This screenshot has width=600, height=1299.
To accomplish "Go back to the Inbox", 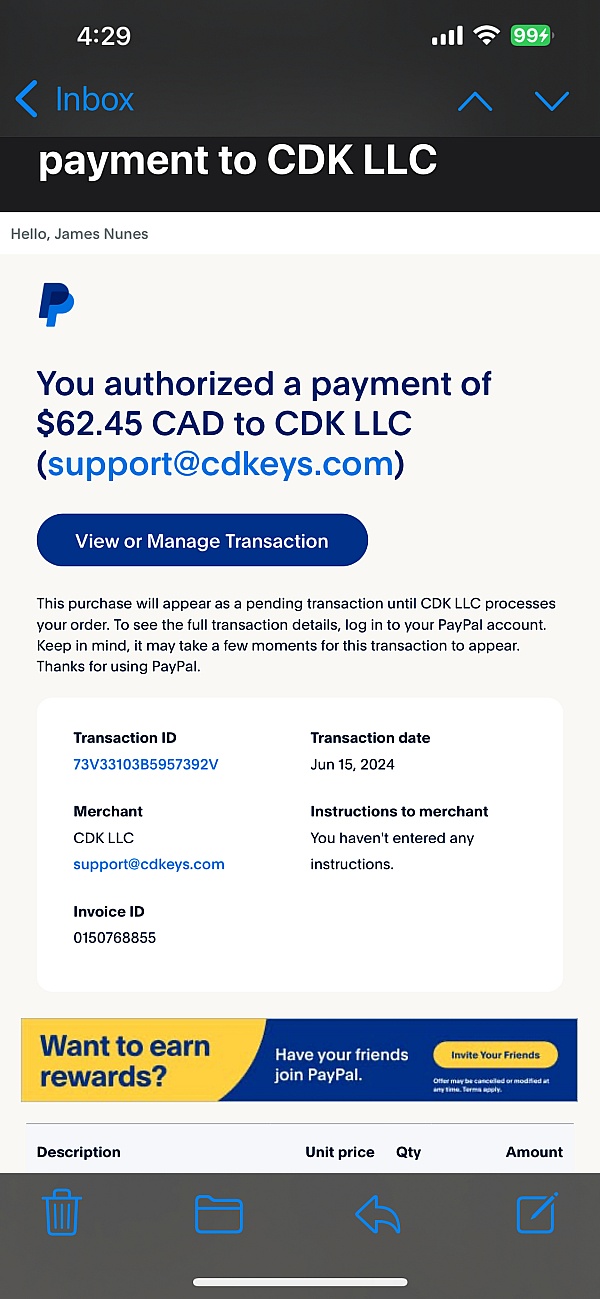I will coord(75,100).
